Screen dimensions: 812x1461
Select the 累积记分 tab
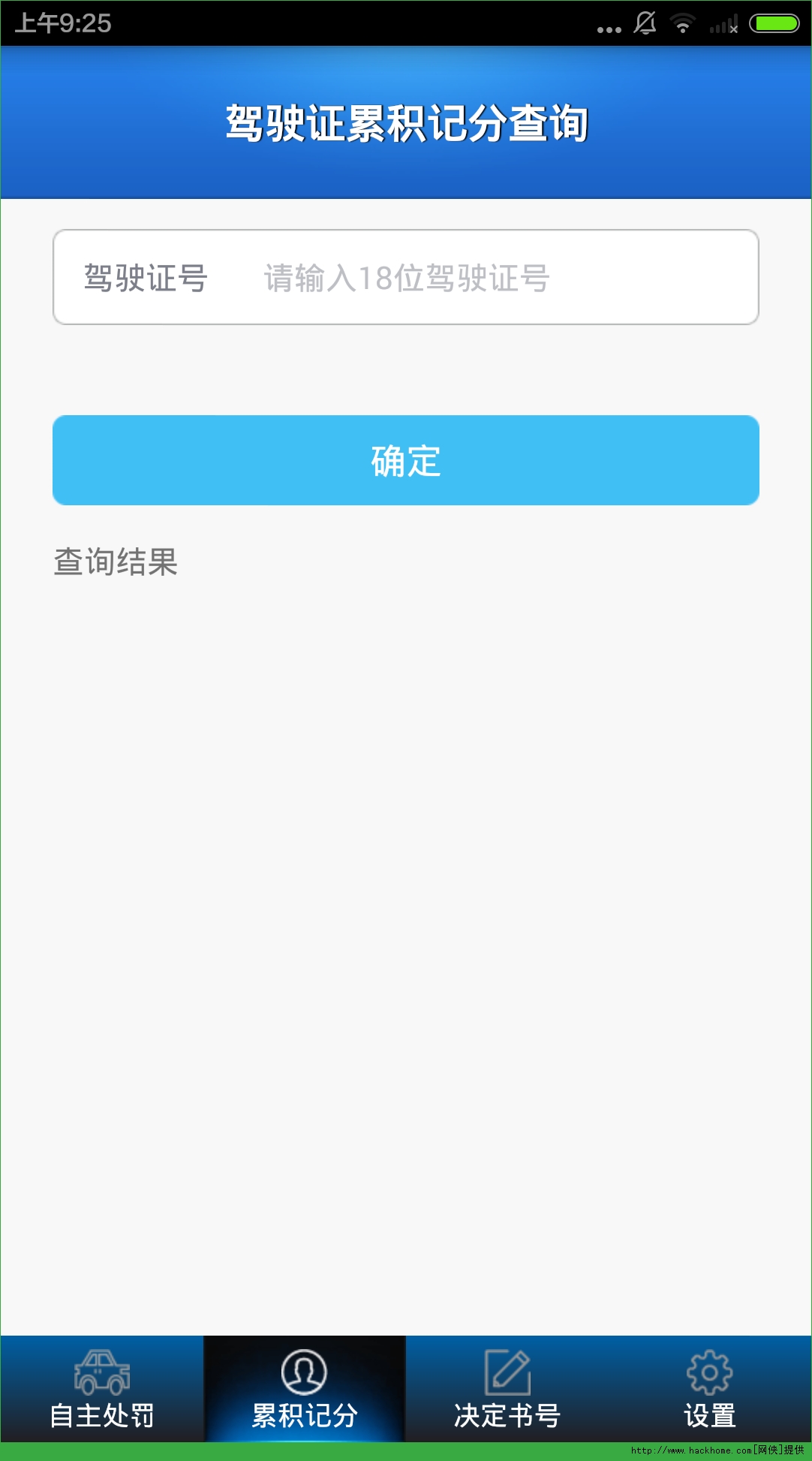pyautogui.click(x=305, y=1389)
